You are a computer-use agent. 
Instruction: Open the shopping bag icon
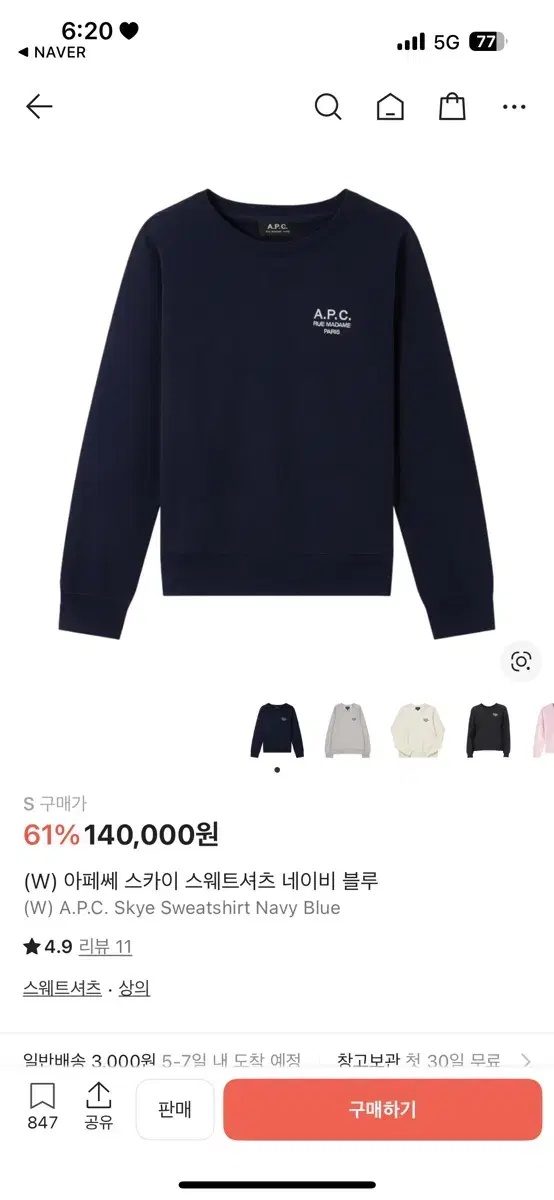(x=453, y=107)
